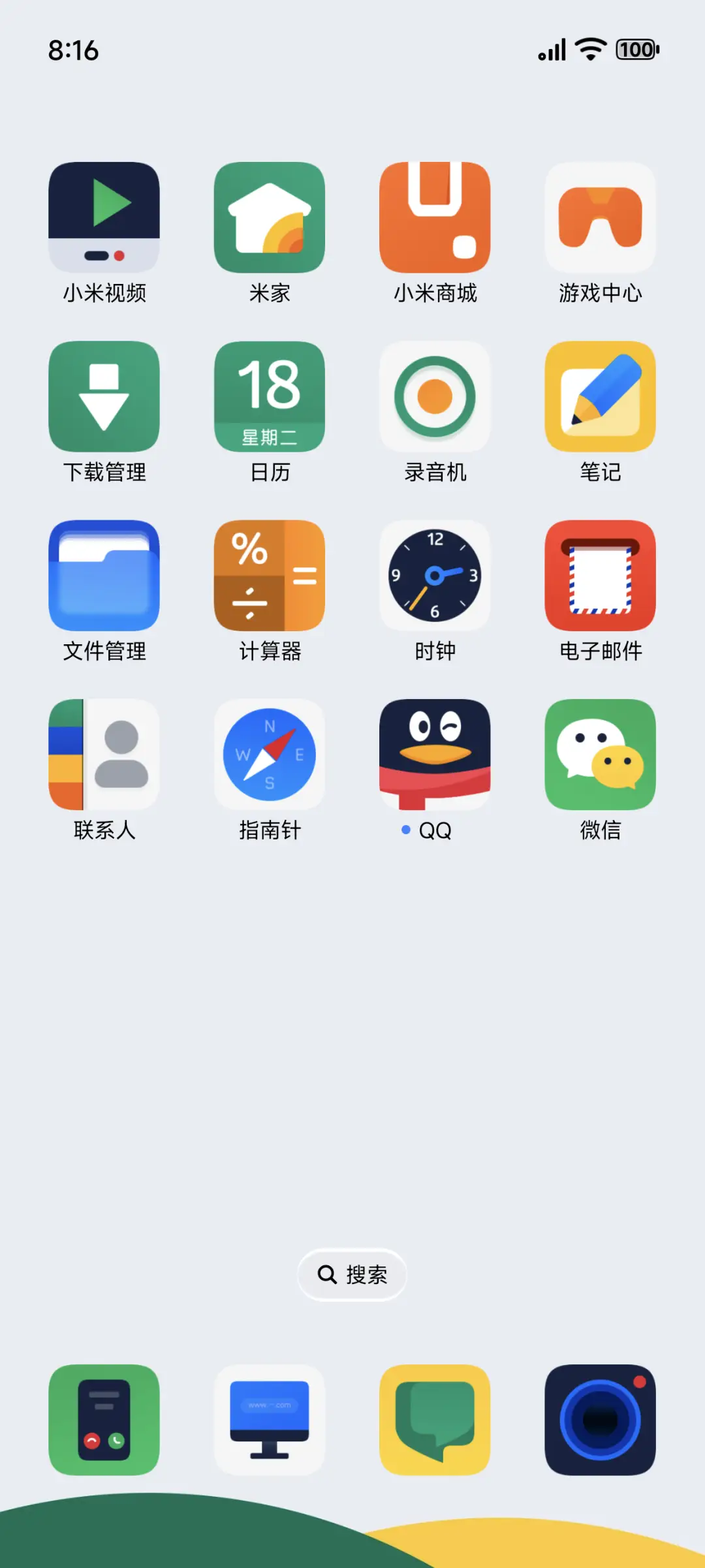Viewport: 705px width, 1568px height.
Task: Tap the battery indicator in the status bar
Action: 635,50
